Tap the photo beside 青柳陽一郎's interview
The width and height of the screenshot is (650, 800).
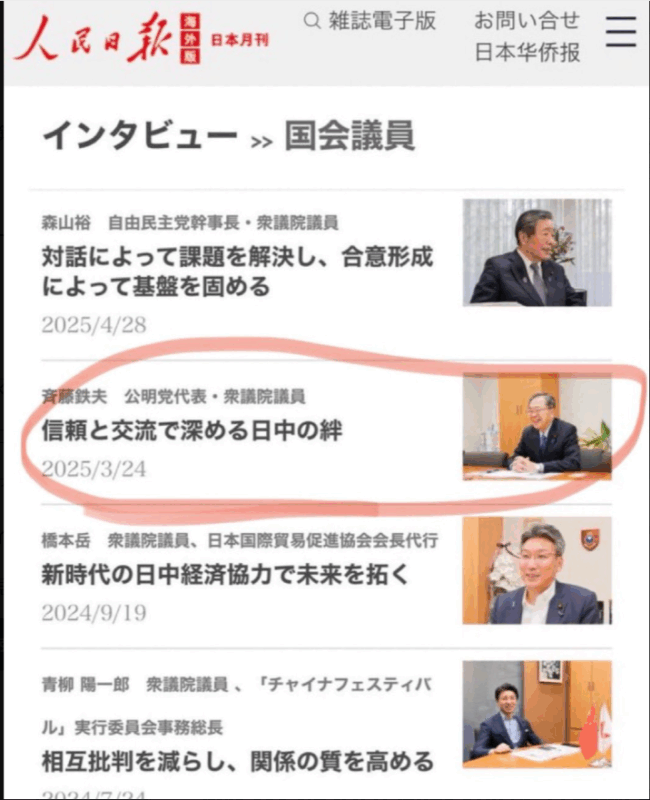(x=536, y=714)
